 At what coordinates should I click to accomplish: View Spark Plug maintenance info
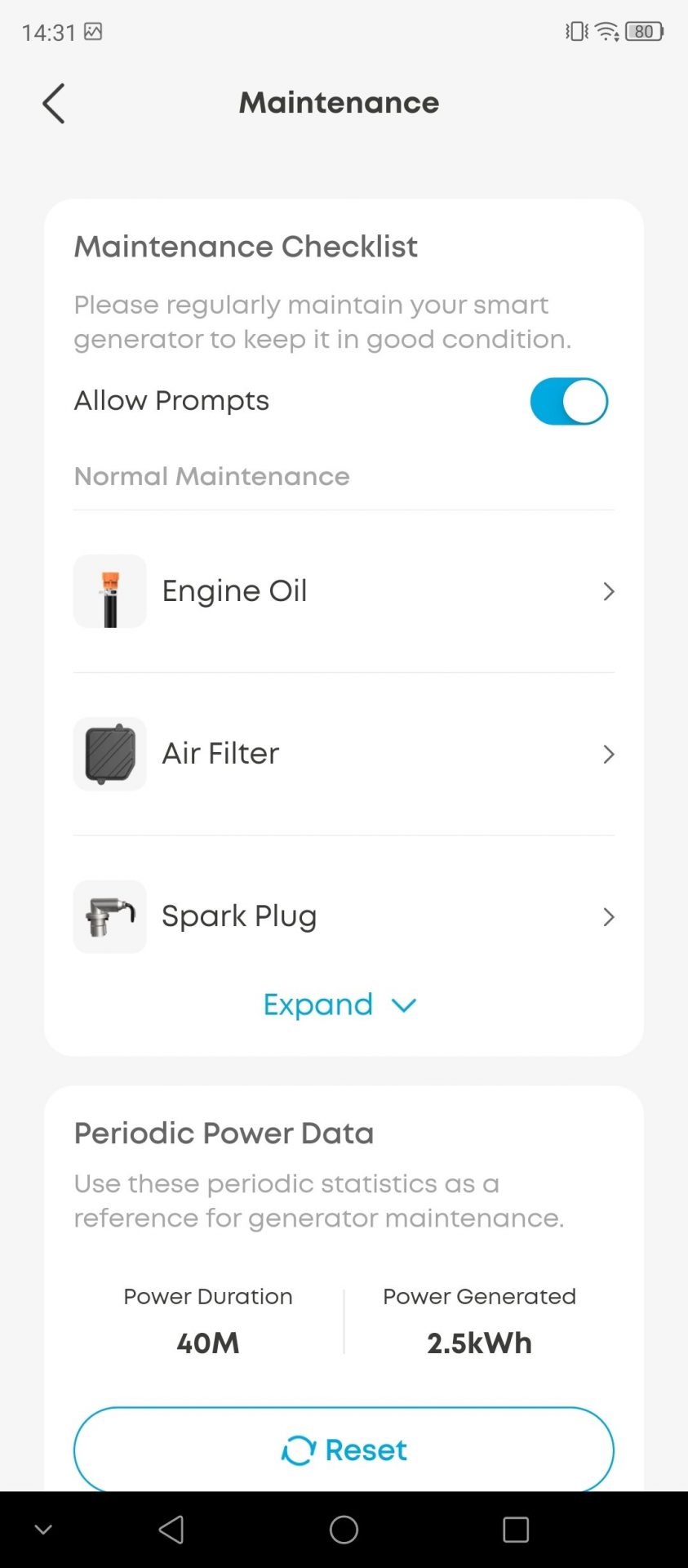click(x=344, y=916)
